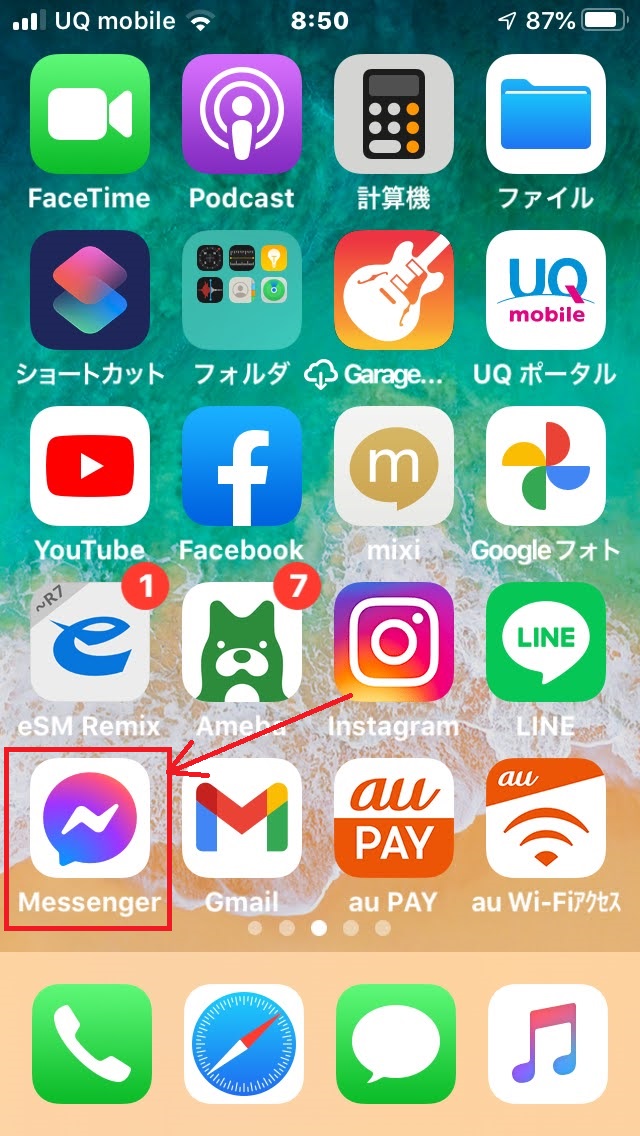Open the フォルダ app folder

click(242, 290)
